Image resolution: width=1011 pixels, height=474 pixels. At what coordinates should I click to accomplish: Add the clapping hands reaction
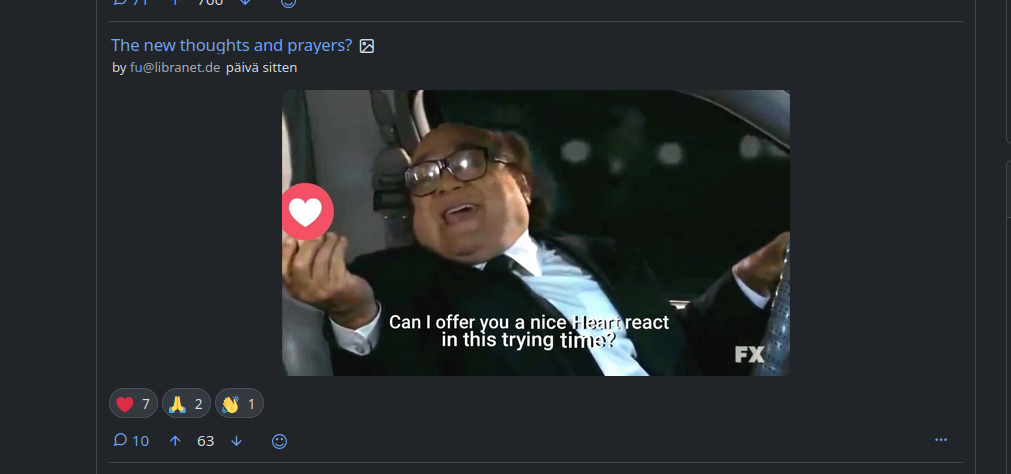point(239,404)
